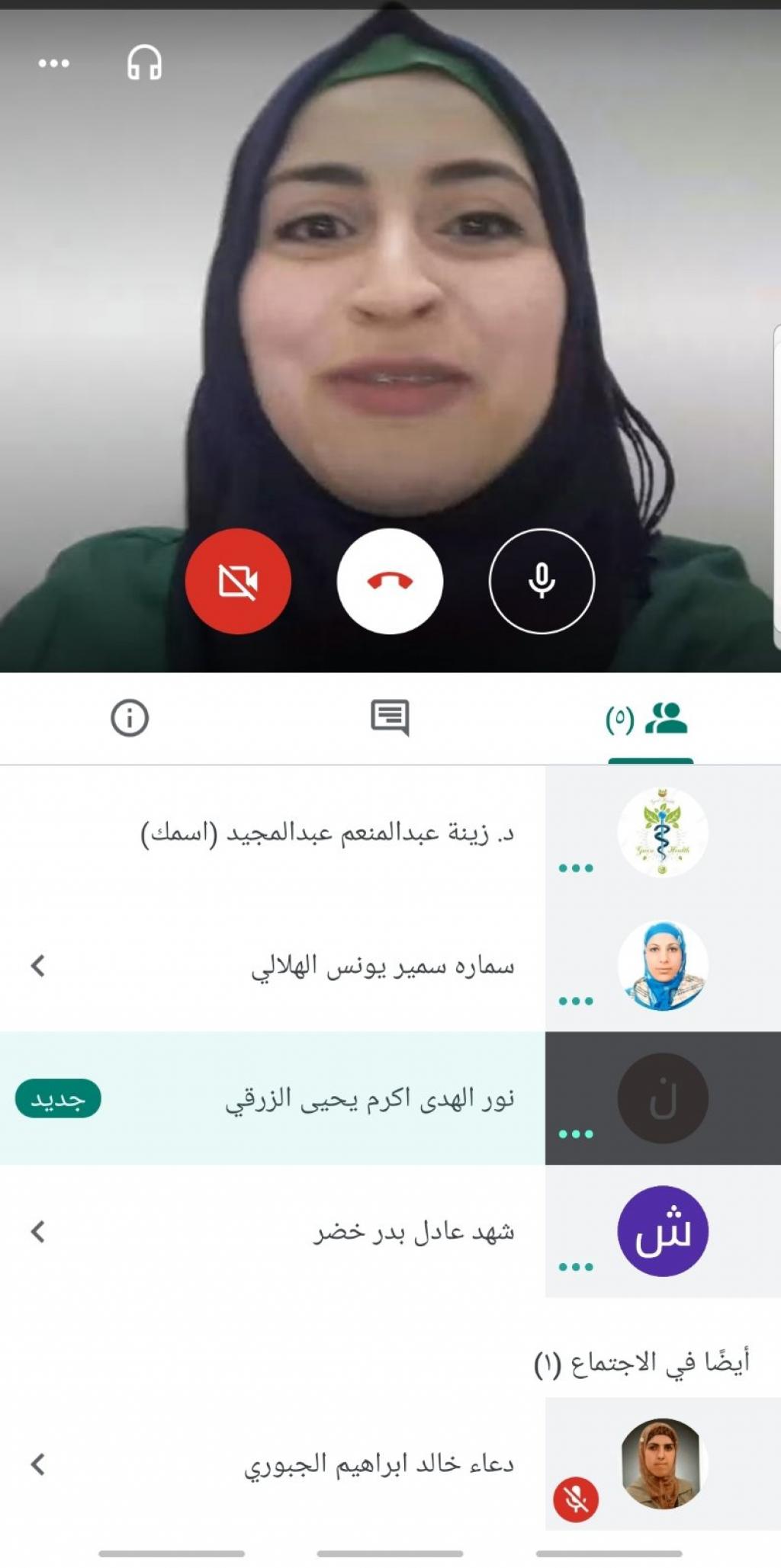This screenshot has height=1568, width=781.
Task: Hang up the call
Action: coord(390,581)
